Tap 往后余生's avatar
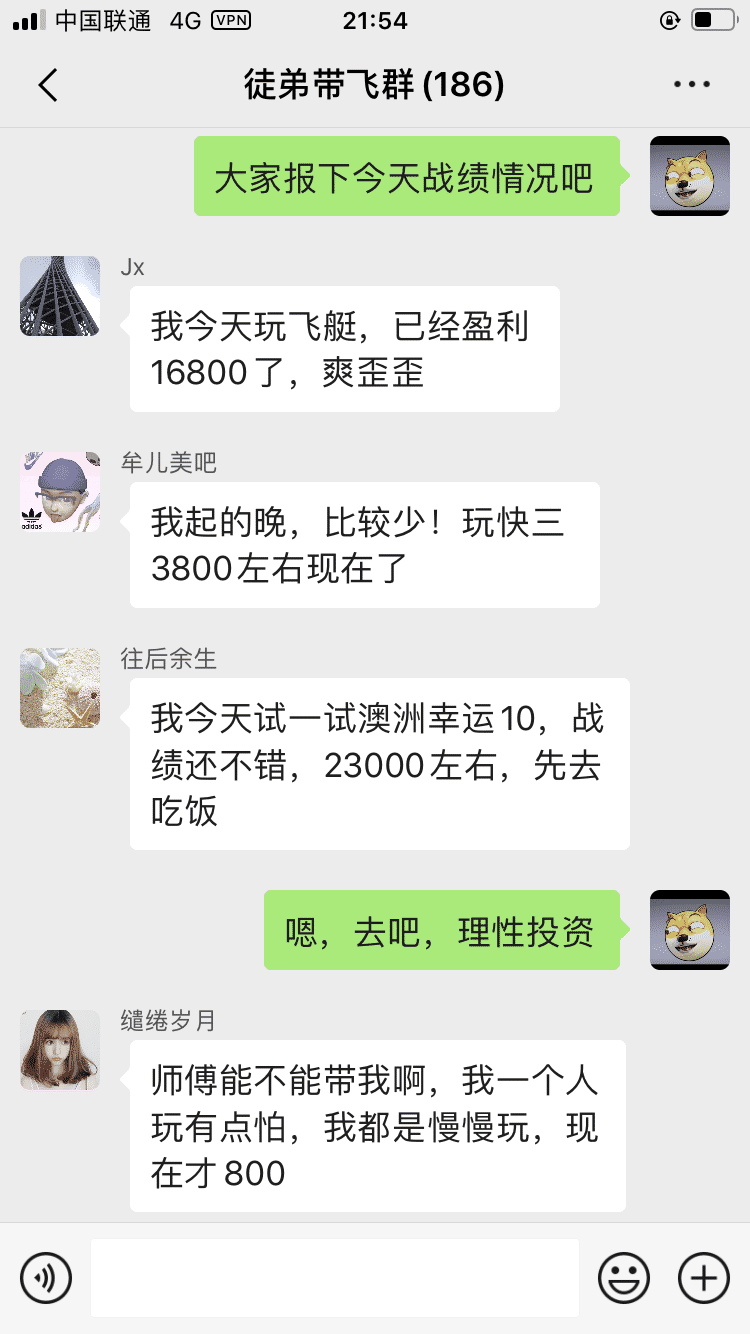 tap(60, 688)
